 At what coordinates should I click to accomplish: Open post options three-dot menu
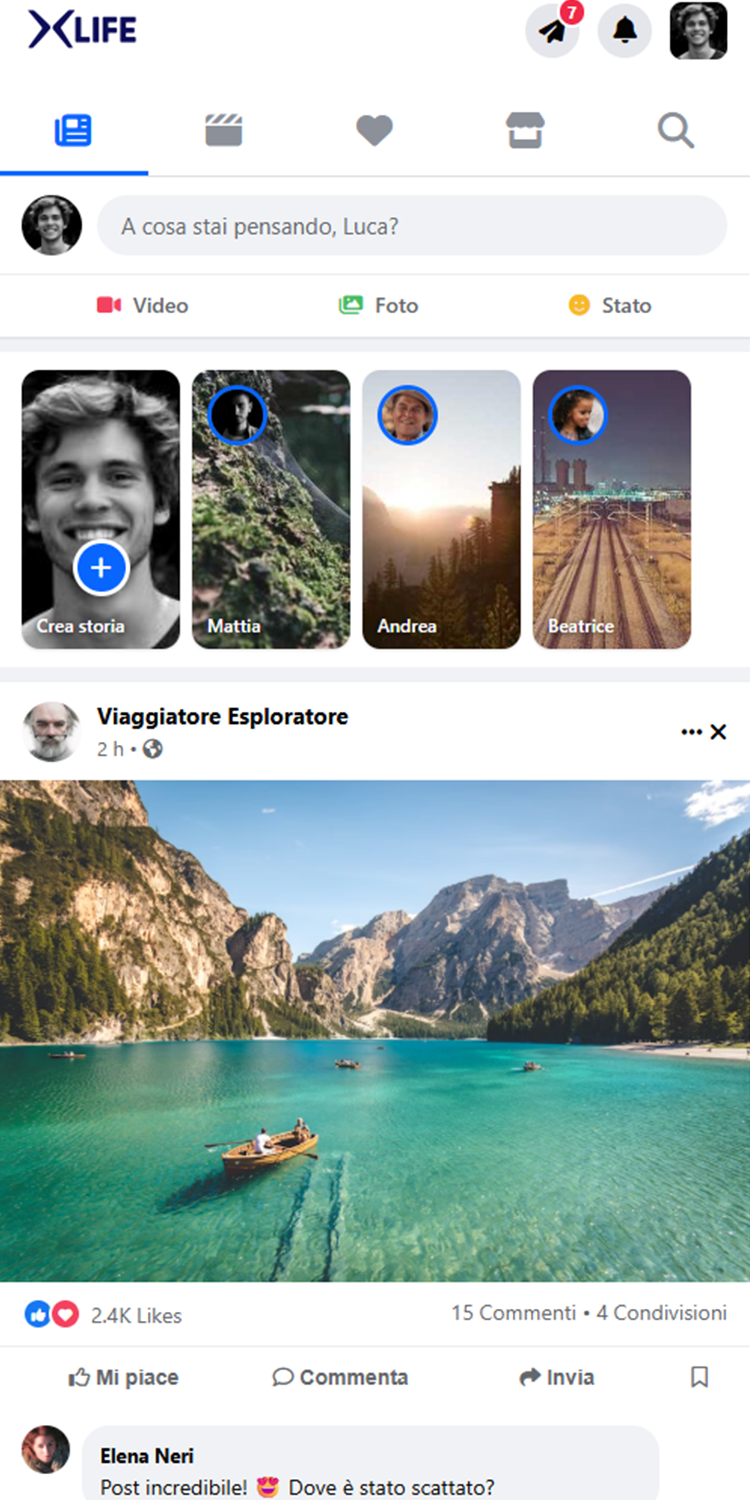click(x=691, y=733)
